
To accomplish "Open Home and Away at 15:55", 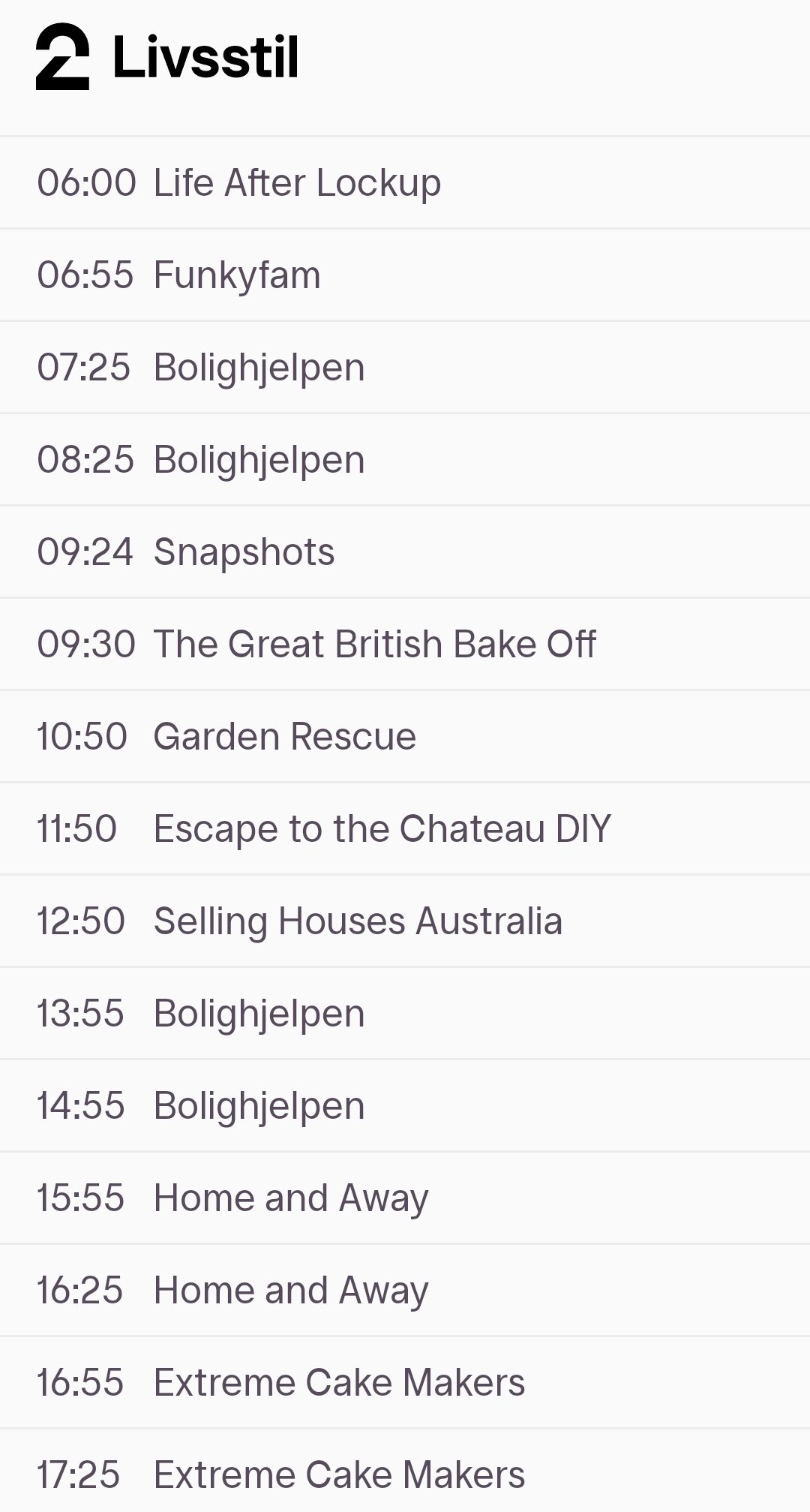I will [405, 1198].
